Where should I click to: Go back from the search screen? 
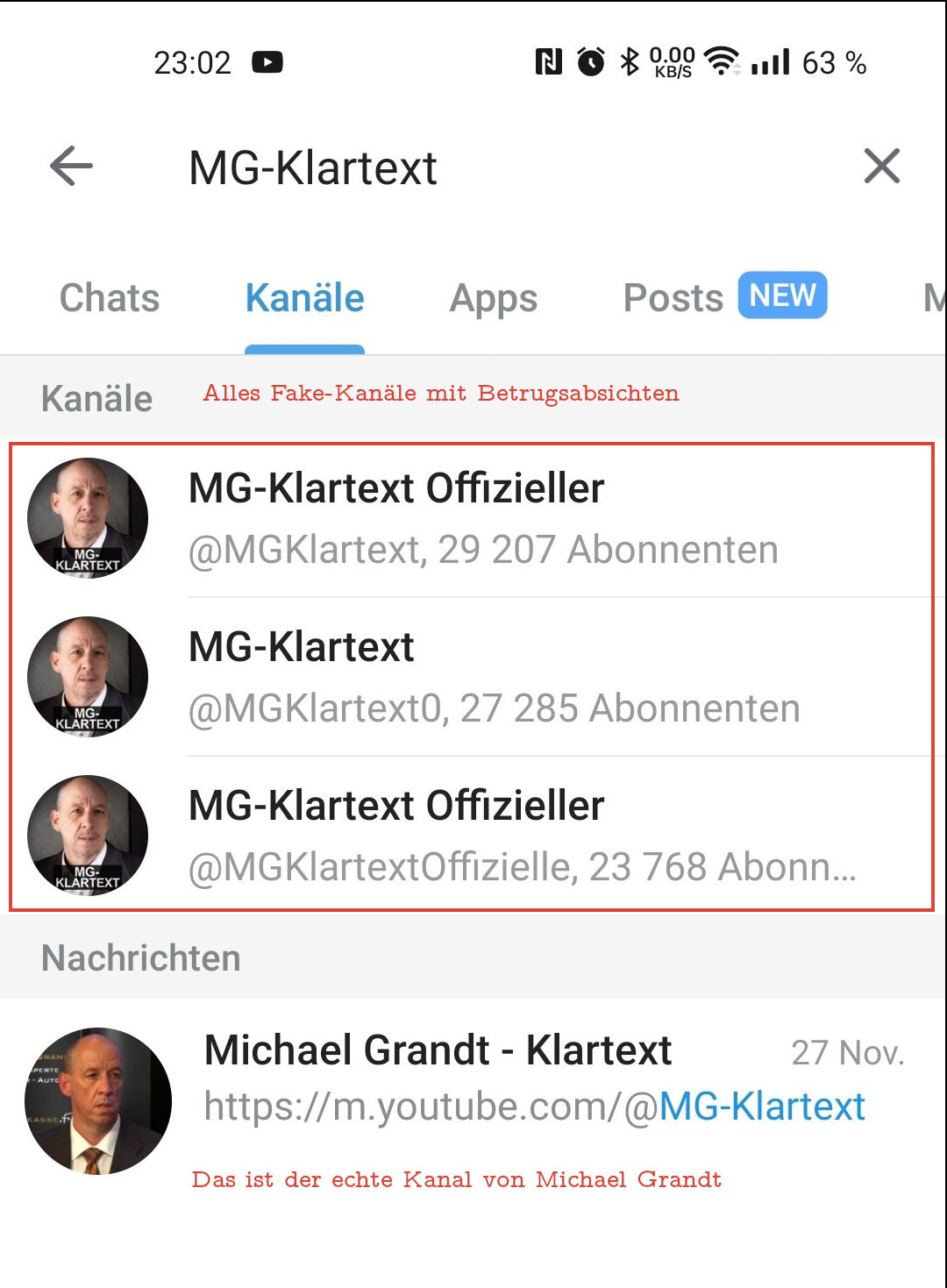(x=72, y=166)
